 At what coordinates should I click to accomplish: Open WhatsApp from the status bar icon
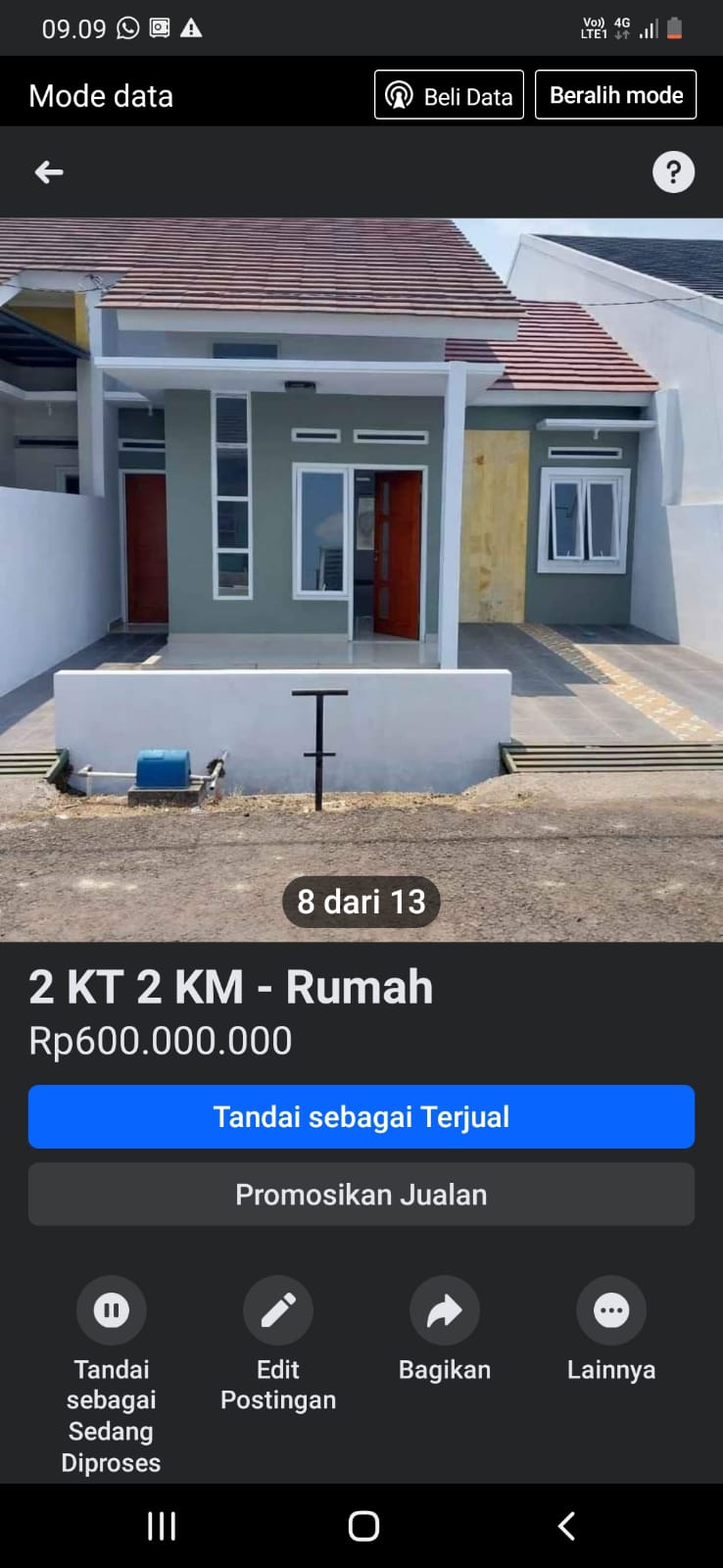[x=126, y=27]
